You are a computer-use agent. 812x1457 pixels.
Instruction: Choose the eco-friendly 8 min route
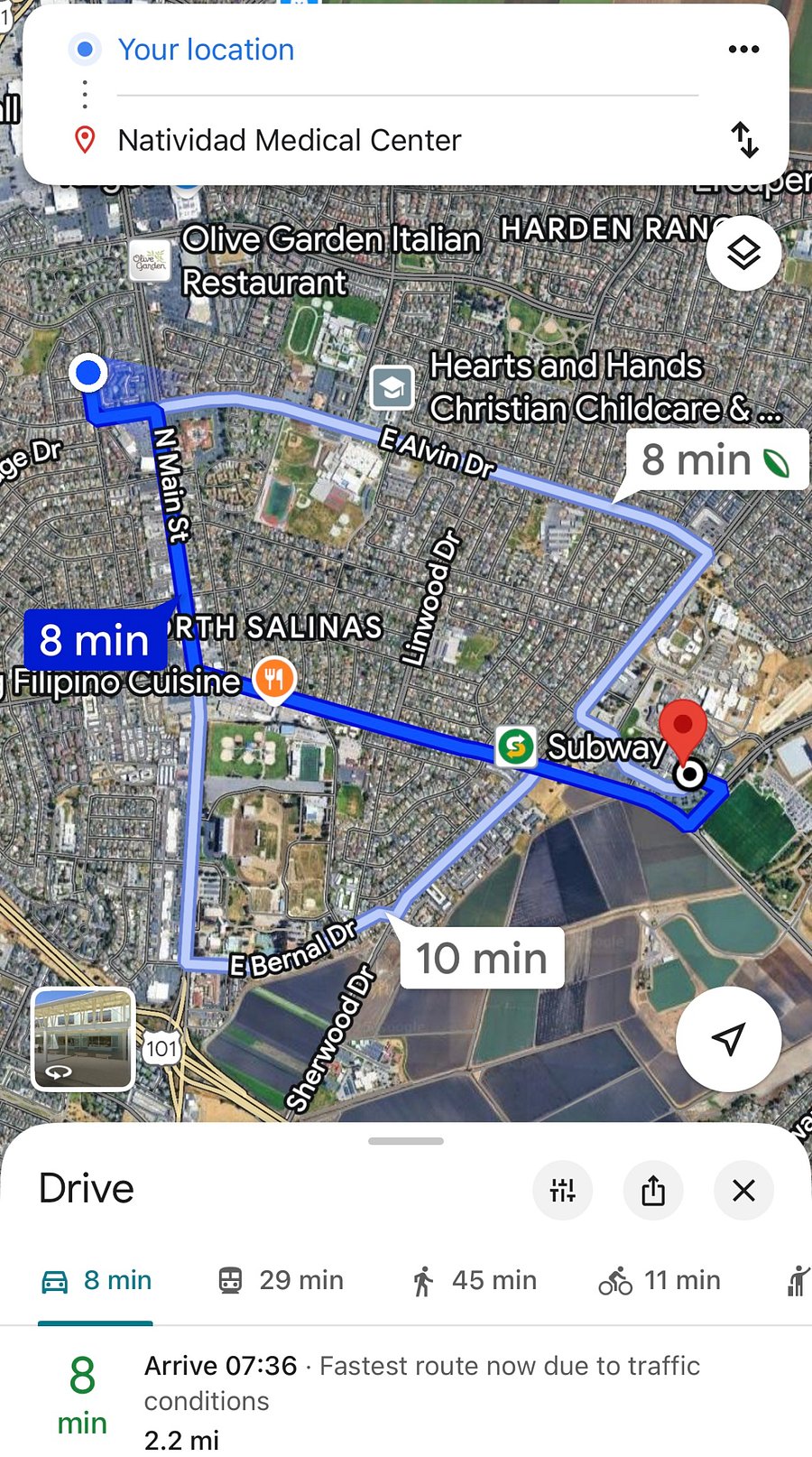pos(716,460)
